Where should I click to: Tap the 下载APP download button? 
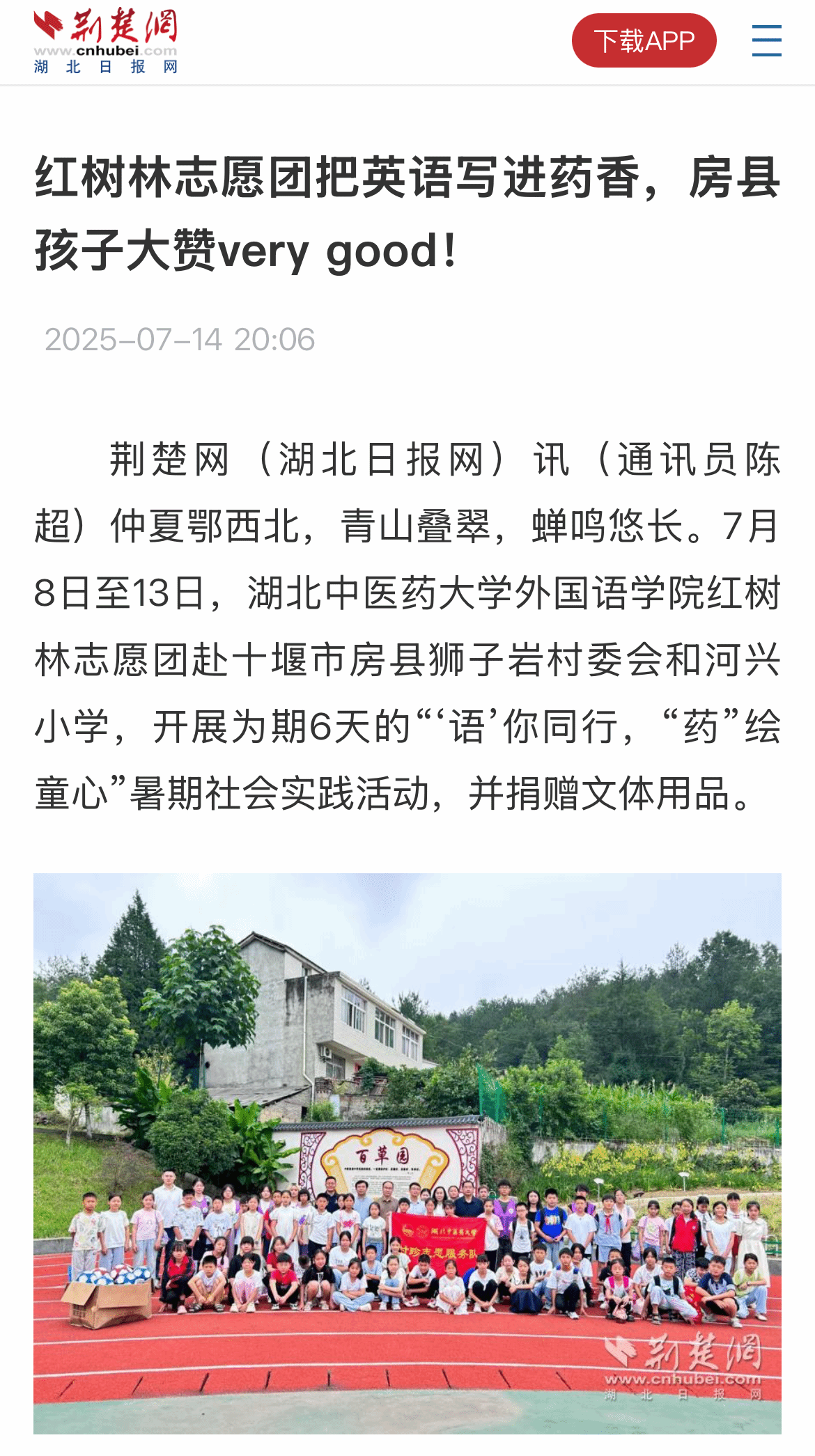point(644,41)
